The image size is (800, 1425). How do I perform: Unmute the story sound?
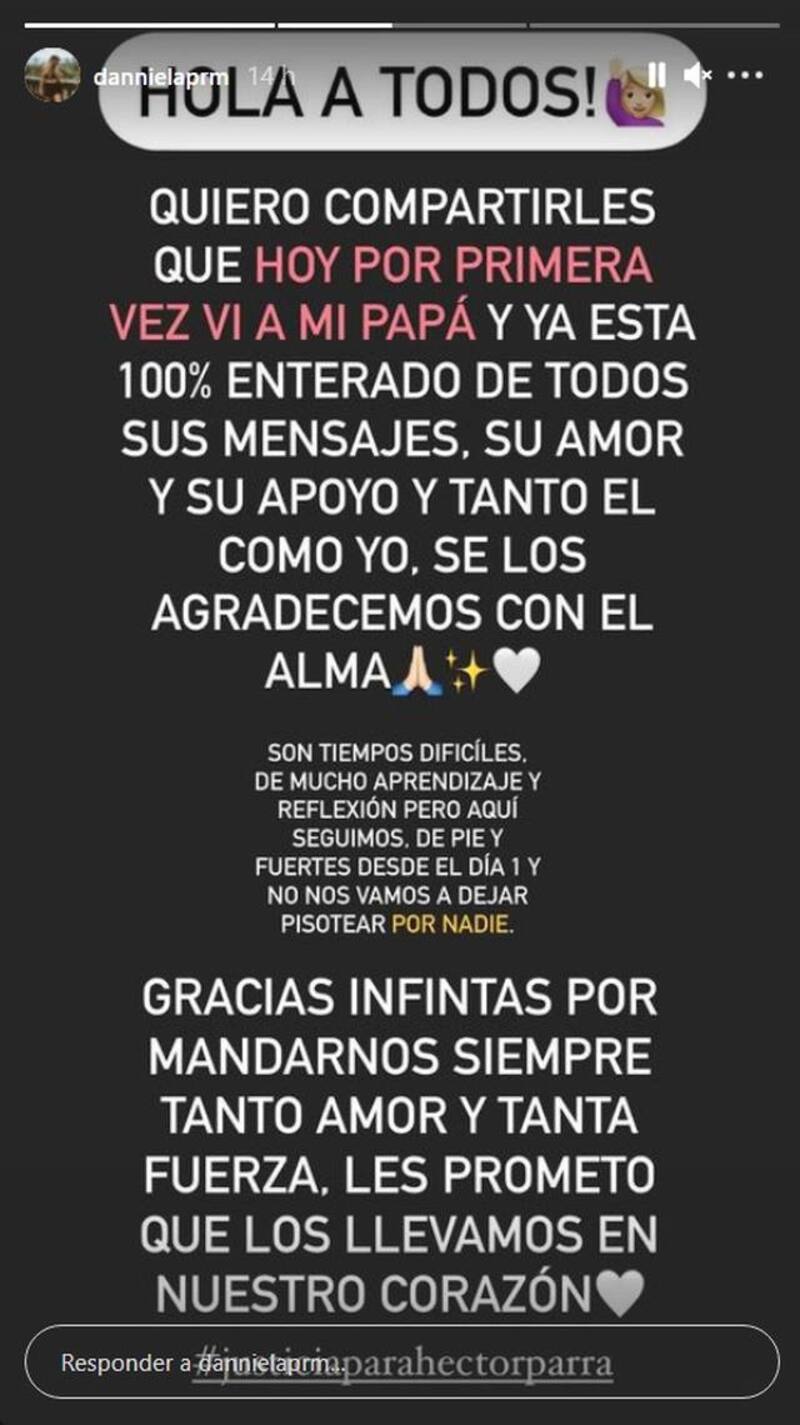coord(697,75)
